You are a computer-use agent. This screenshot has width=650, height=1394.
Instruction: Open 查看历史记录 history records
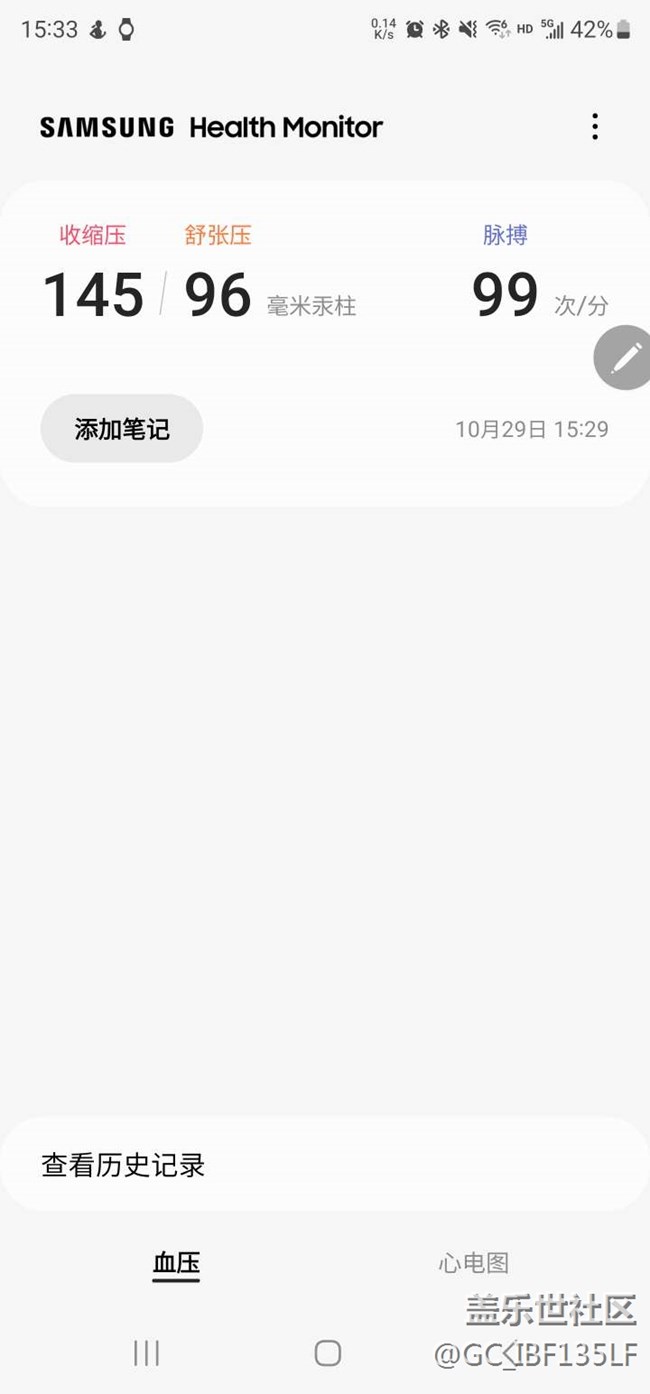click(x=325, y=1165)
